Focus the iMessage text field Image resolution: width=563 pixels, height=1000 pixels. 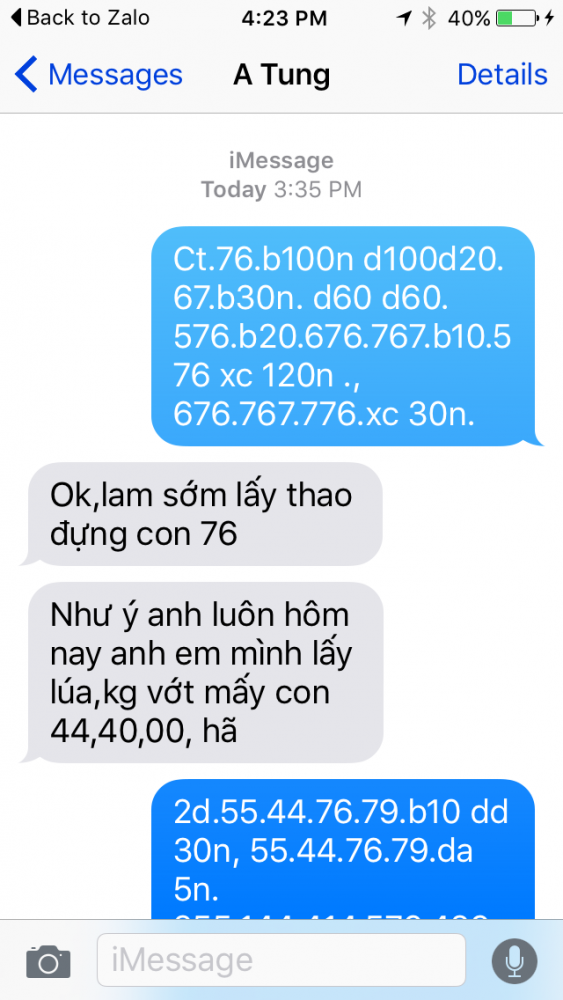(281, 960)
